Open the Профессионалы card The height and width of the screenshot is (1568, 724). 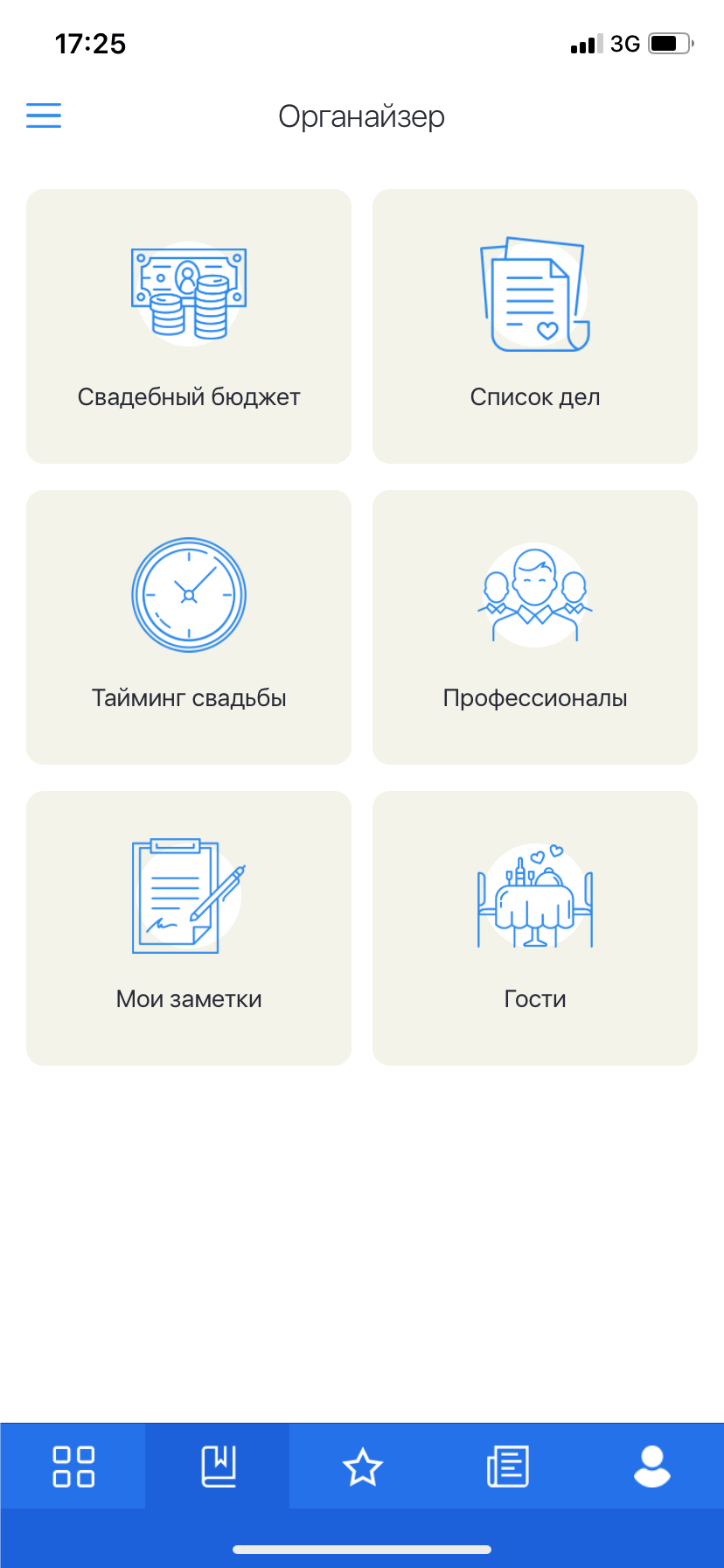[x=535, y=627]
